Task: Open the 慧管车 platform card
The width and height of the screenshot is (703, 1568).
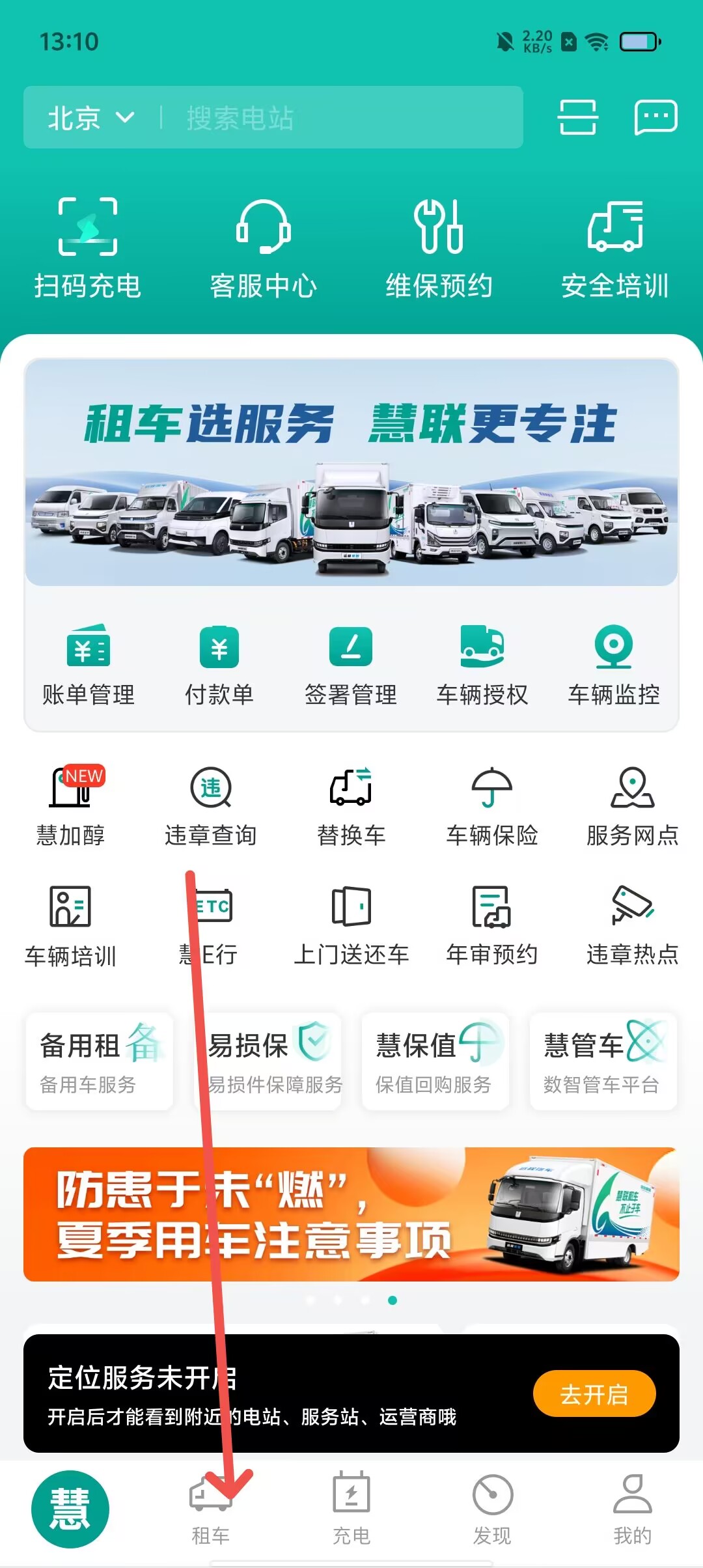Action: point(603,1061)
